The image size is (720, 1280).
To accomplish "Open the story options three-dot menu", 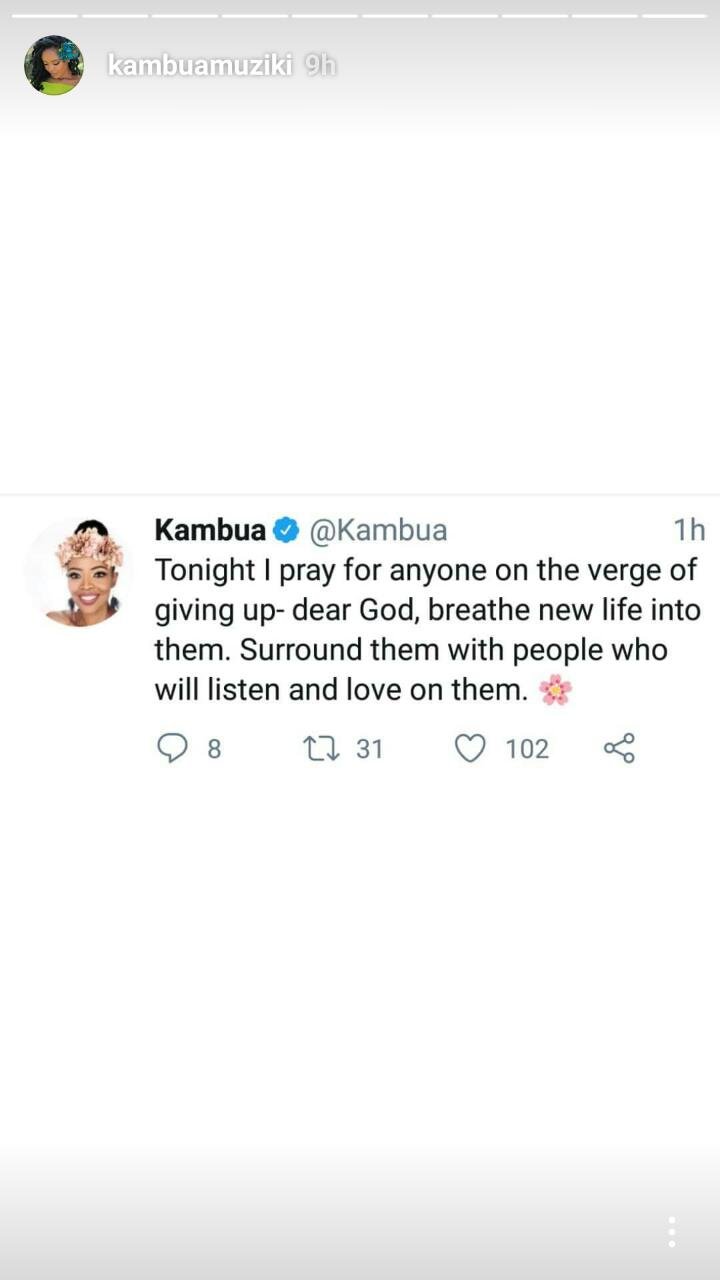I will click(x=672, y=1231).
